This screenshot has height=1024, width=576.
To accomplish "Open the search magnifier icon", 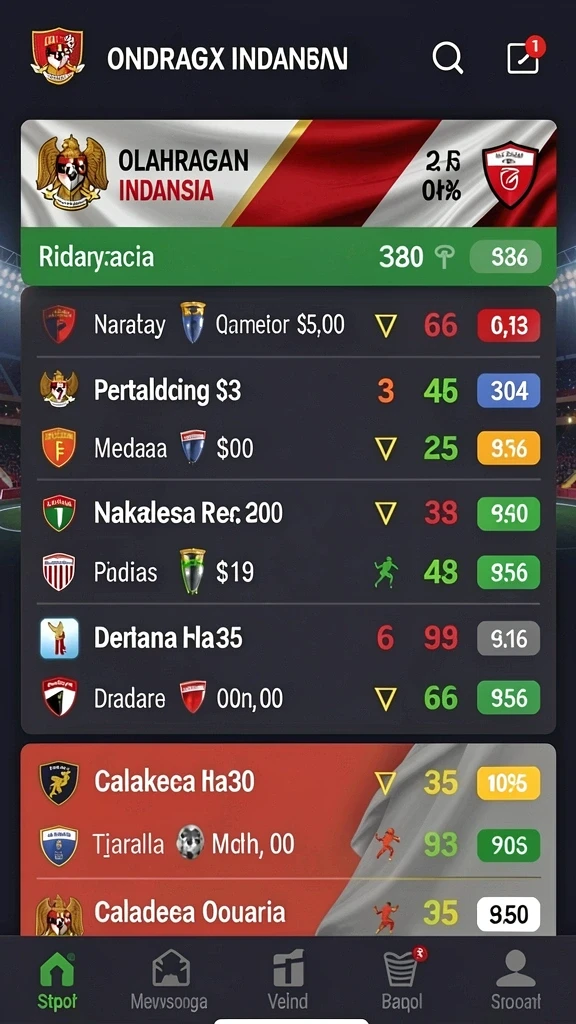I will pos(447,59).
